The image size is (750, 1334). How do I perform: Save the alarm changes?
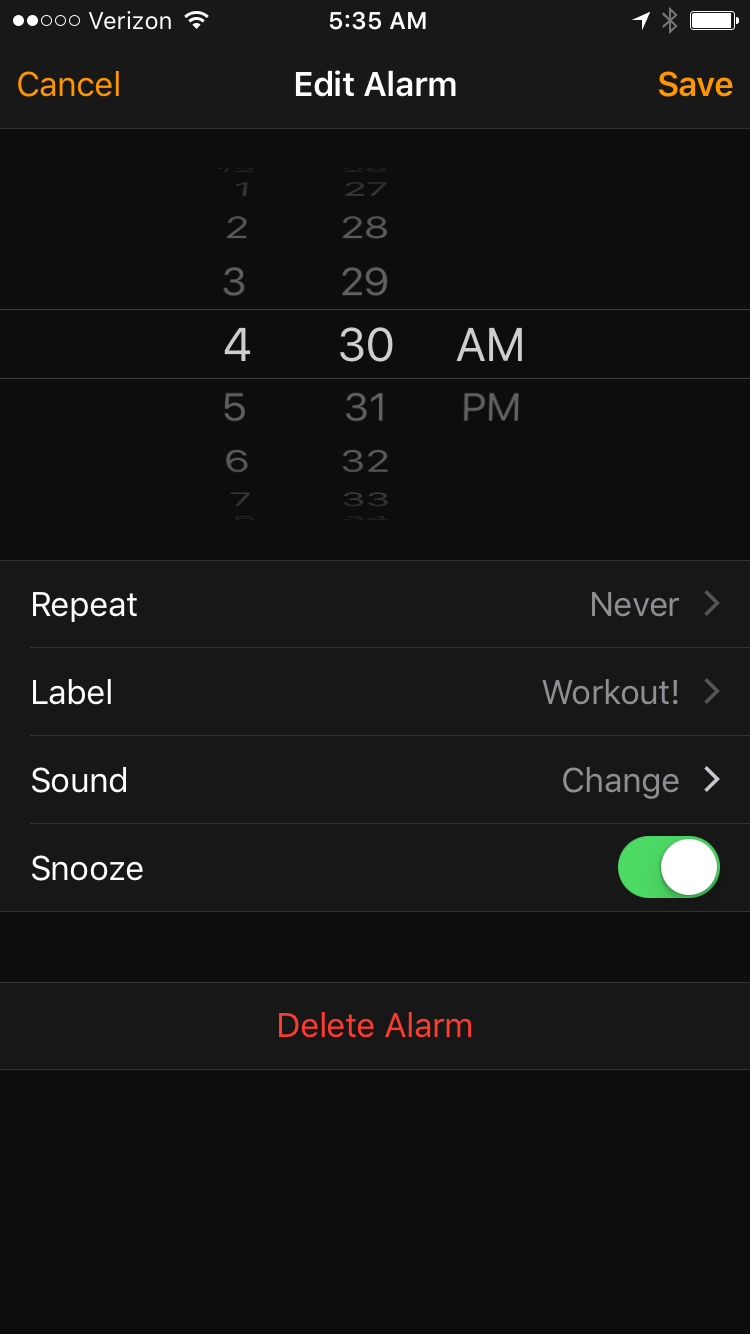pyautogui.click(x=695, y=85)
